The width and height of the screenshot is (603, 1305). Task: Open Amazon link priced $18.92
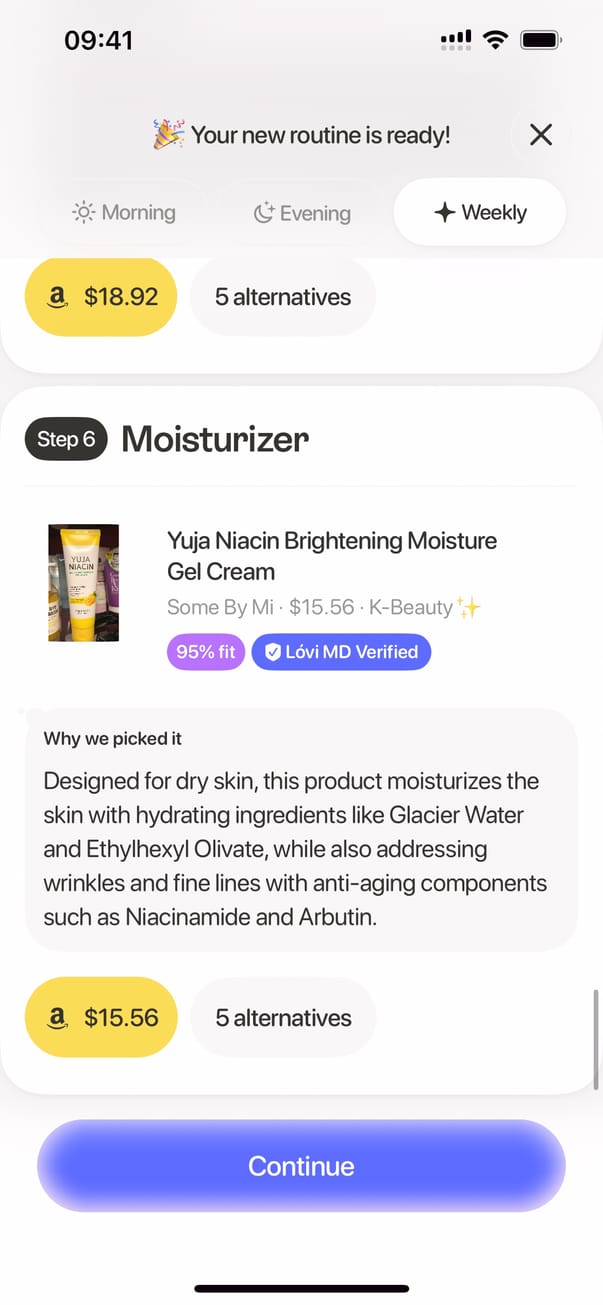point(101,297)
